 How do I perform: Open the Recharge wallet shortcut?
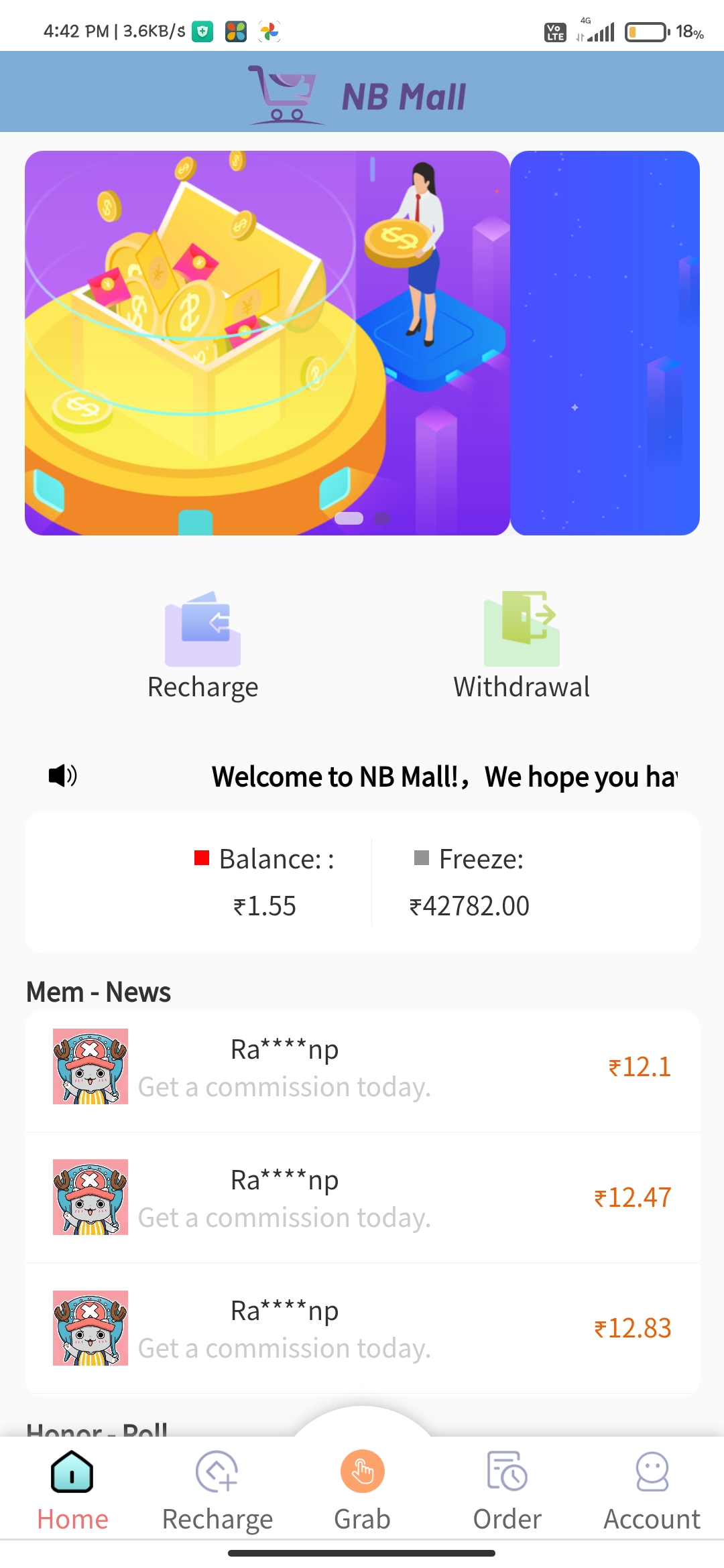pos(202,645)
